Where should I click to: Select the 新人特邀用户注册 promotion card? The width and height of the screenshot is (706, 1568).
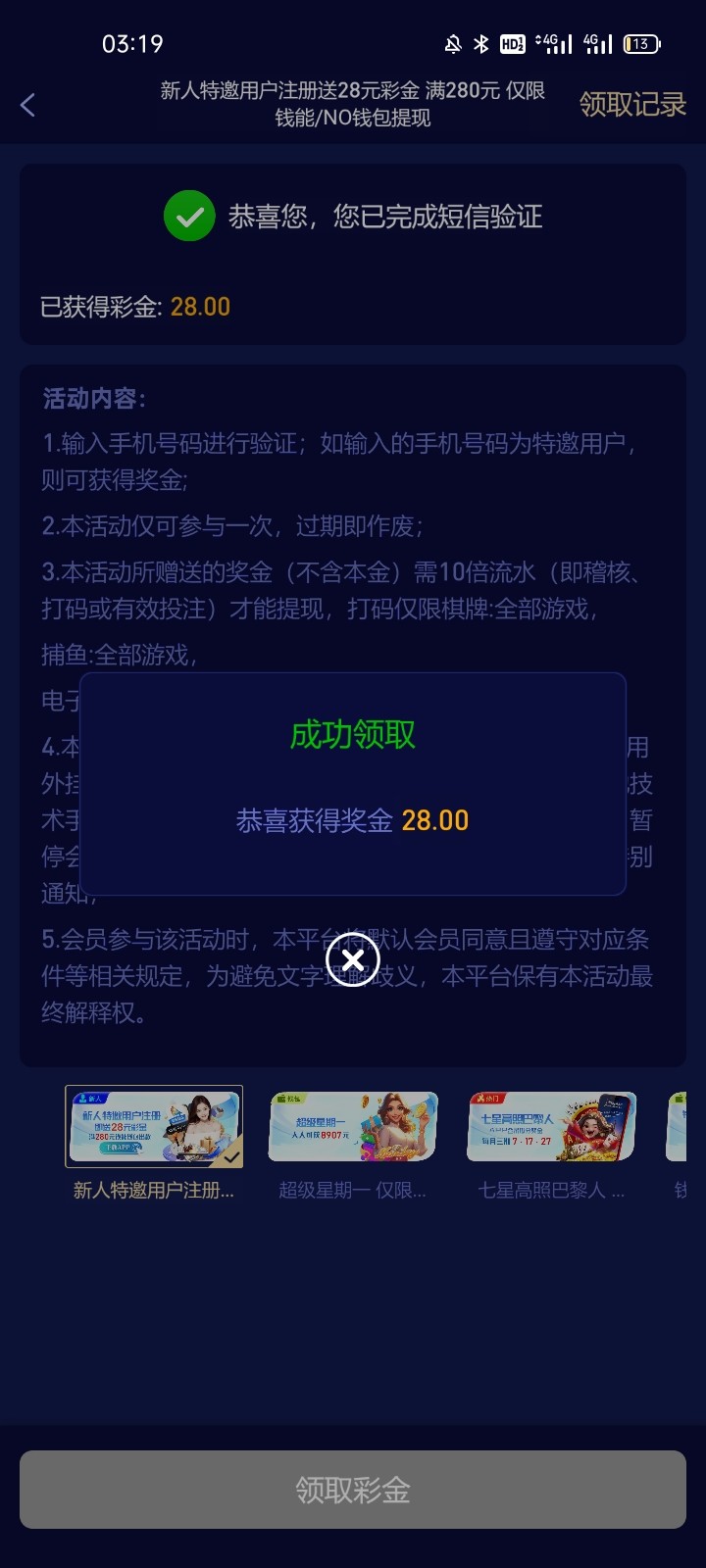(x=154, y=1127)
